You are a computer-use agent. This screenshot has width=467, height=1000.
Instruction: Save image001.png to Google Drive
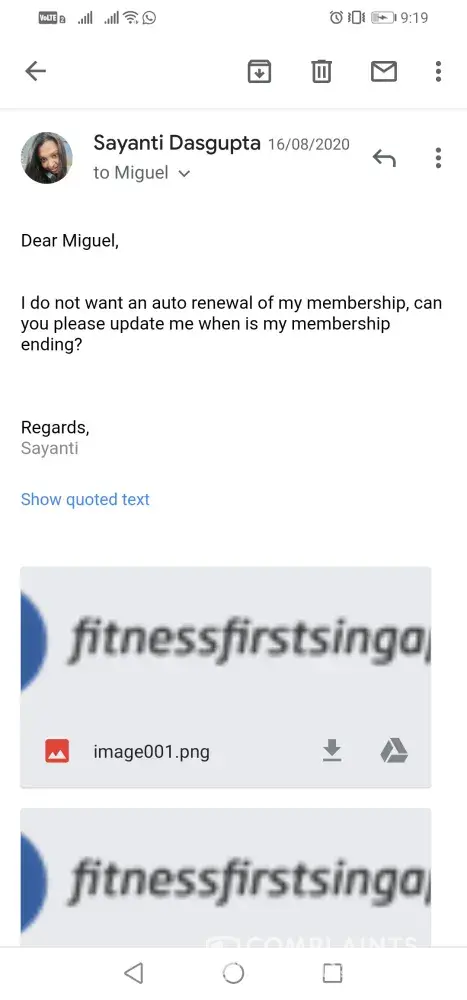click(394, 751)
